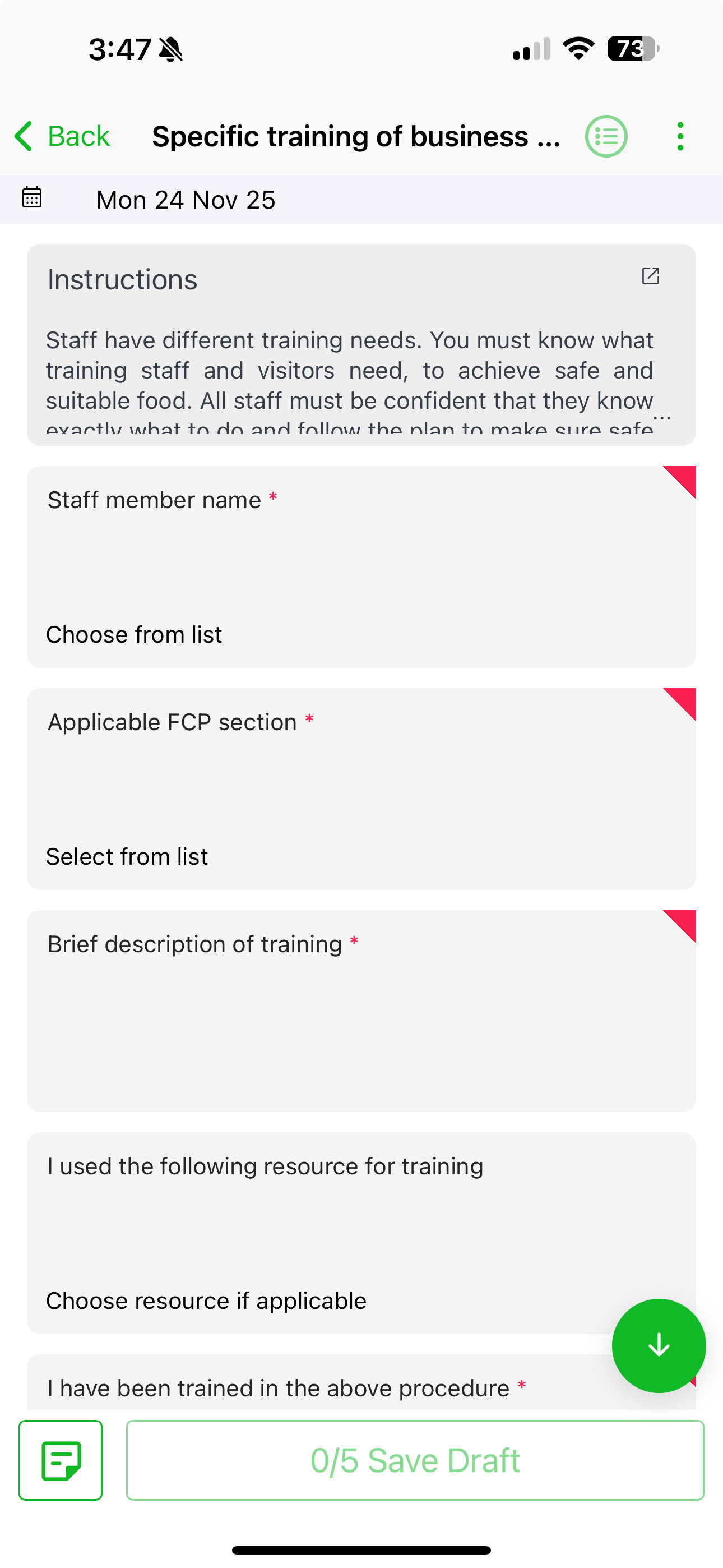Open the checklist icon in the header

605,136
